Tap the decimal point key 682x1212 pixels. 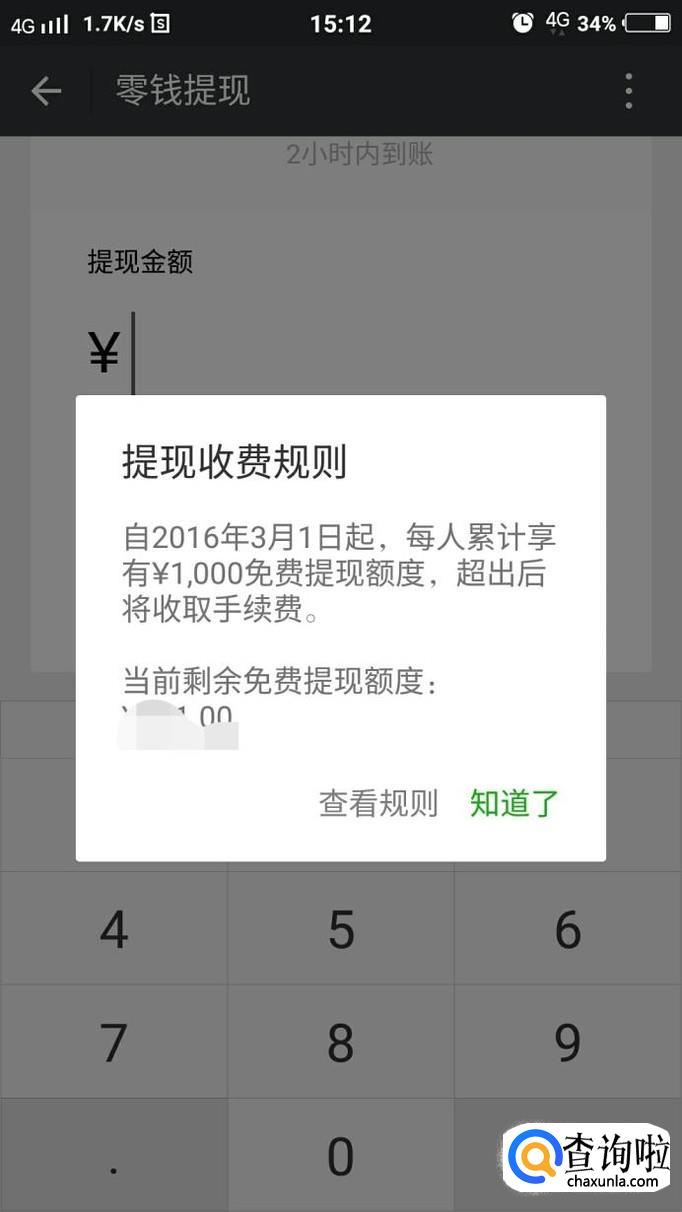(x=114, y=1157)
